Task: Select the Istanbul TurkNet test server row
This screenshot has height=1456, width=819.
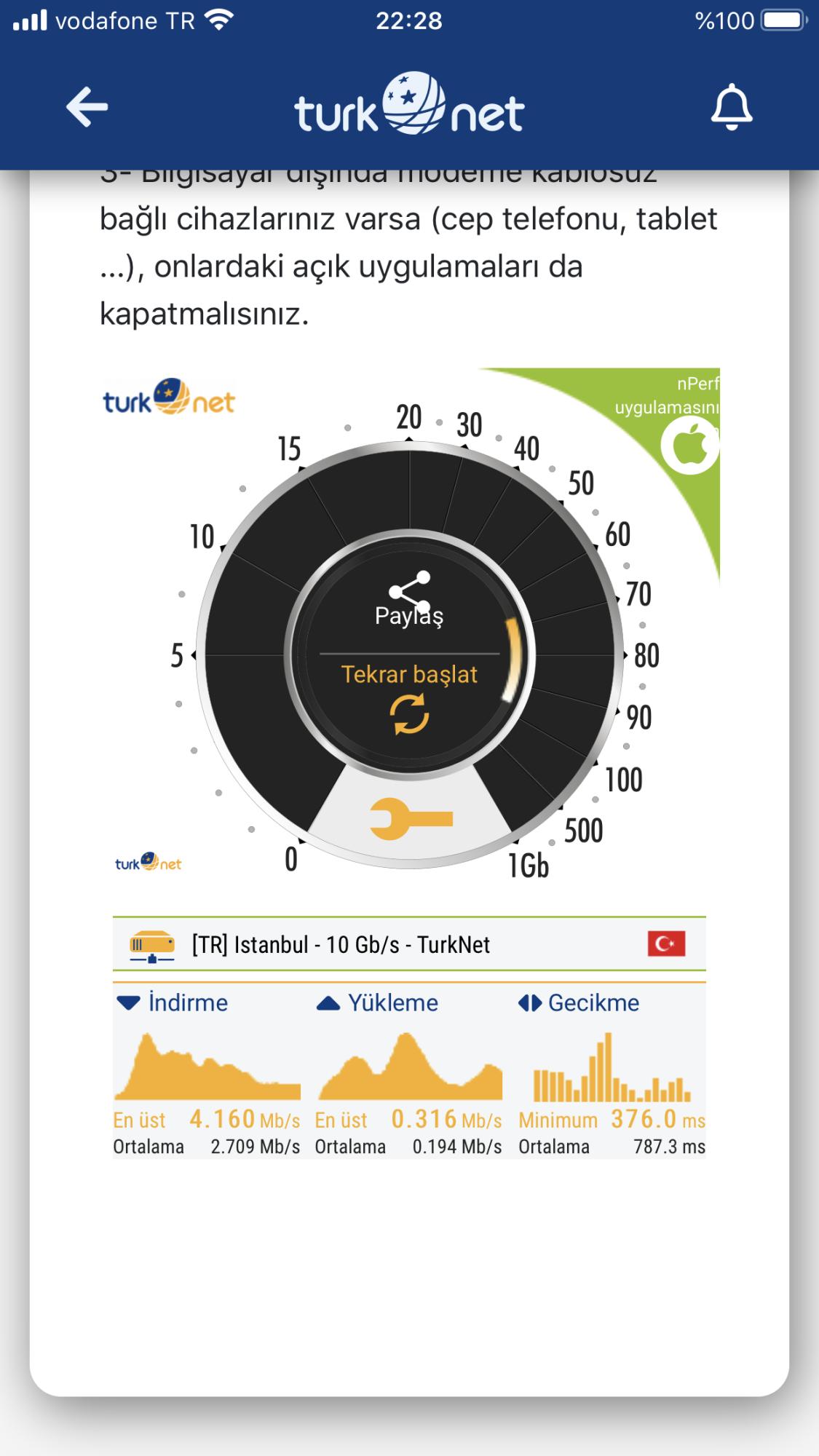Action: pyautogui.click(x=409, y=944)
